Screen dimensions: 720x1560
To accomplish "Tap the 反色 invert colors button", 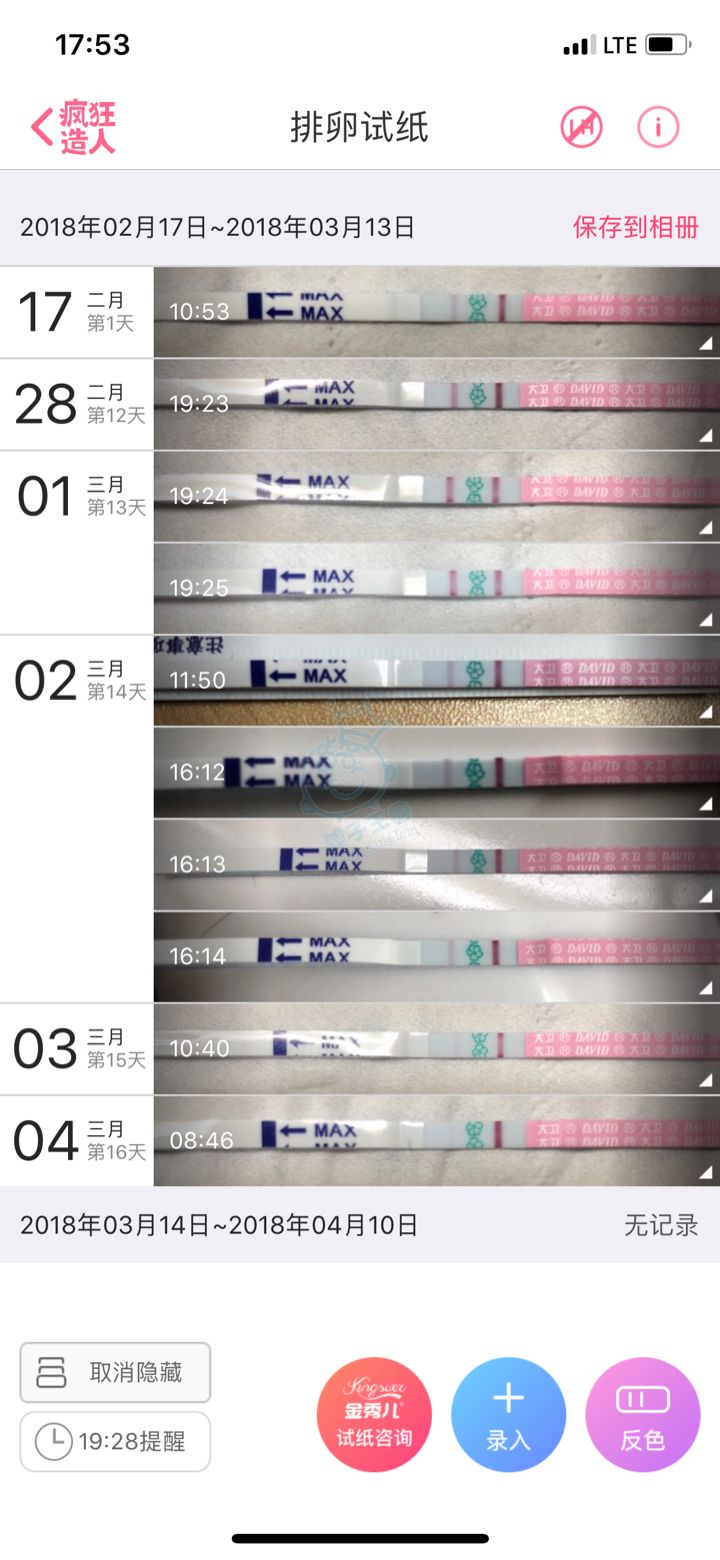I will pos(642,1414).
